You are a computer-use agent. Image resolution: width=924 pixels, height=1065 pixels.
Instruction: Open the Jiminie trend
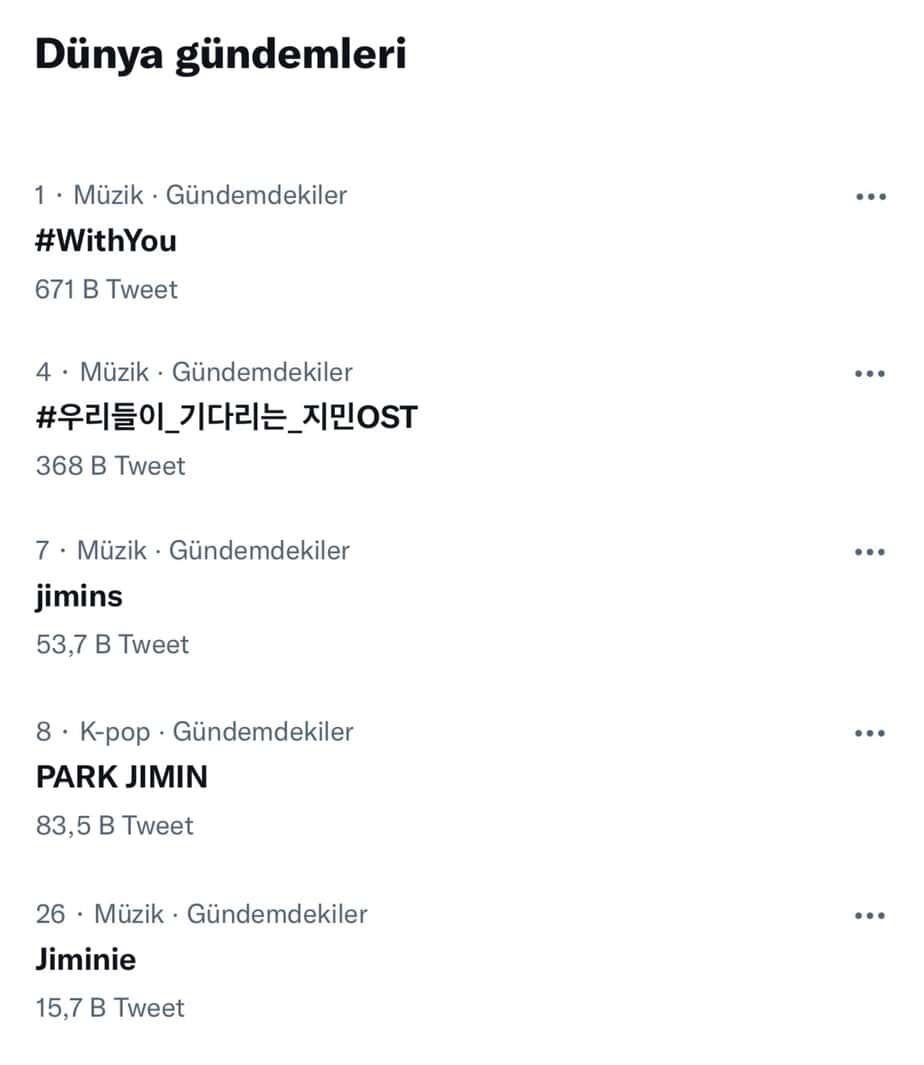click(x=86, y=959)
